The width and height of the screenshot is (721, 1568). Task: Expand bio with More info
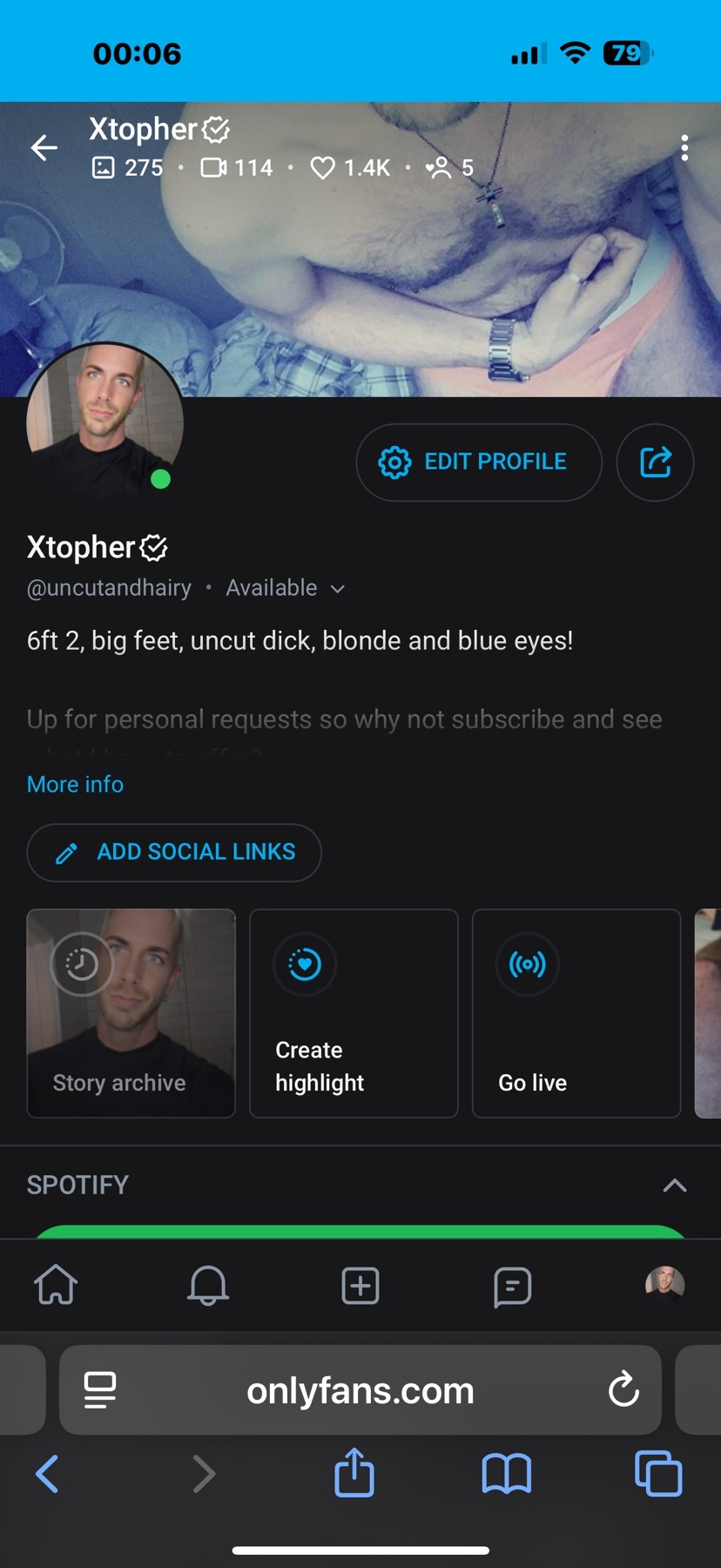point(75,784)
